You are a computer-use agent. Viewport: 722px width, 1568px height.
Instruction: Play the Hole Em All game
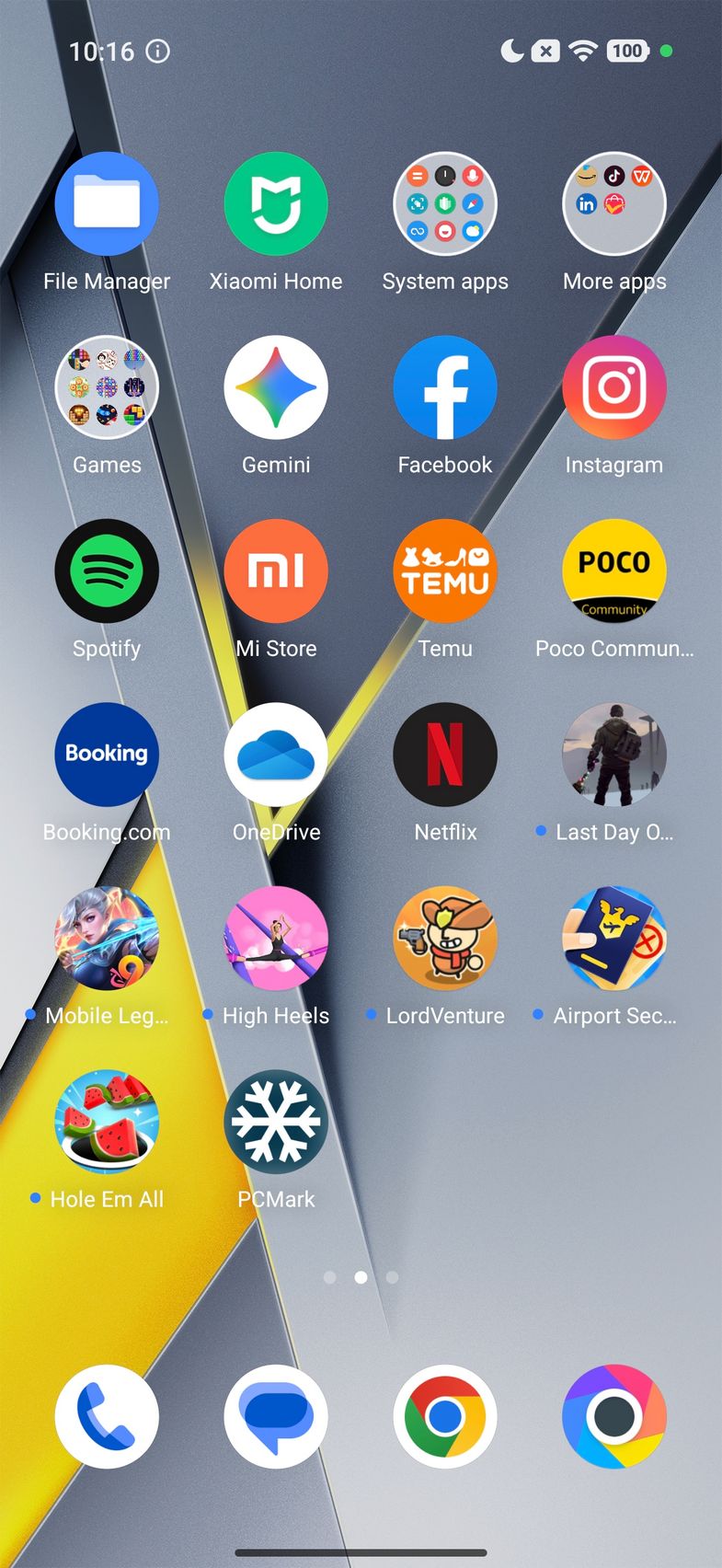[x=107, y=1122]
